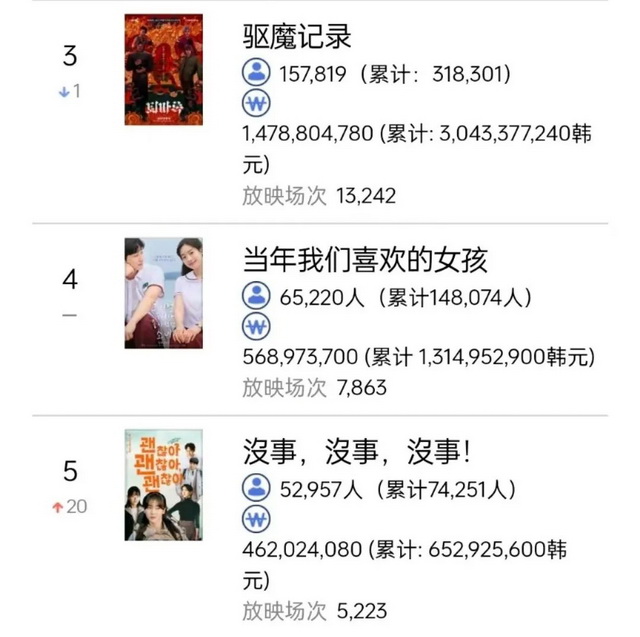Screen dimensions: 640x637
Task: Select the fifth-ranked movie 没事，没事，没事！
Action: (356, 452)
